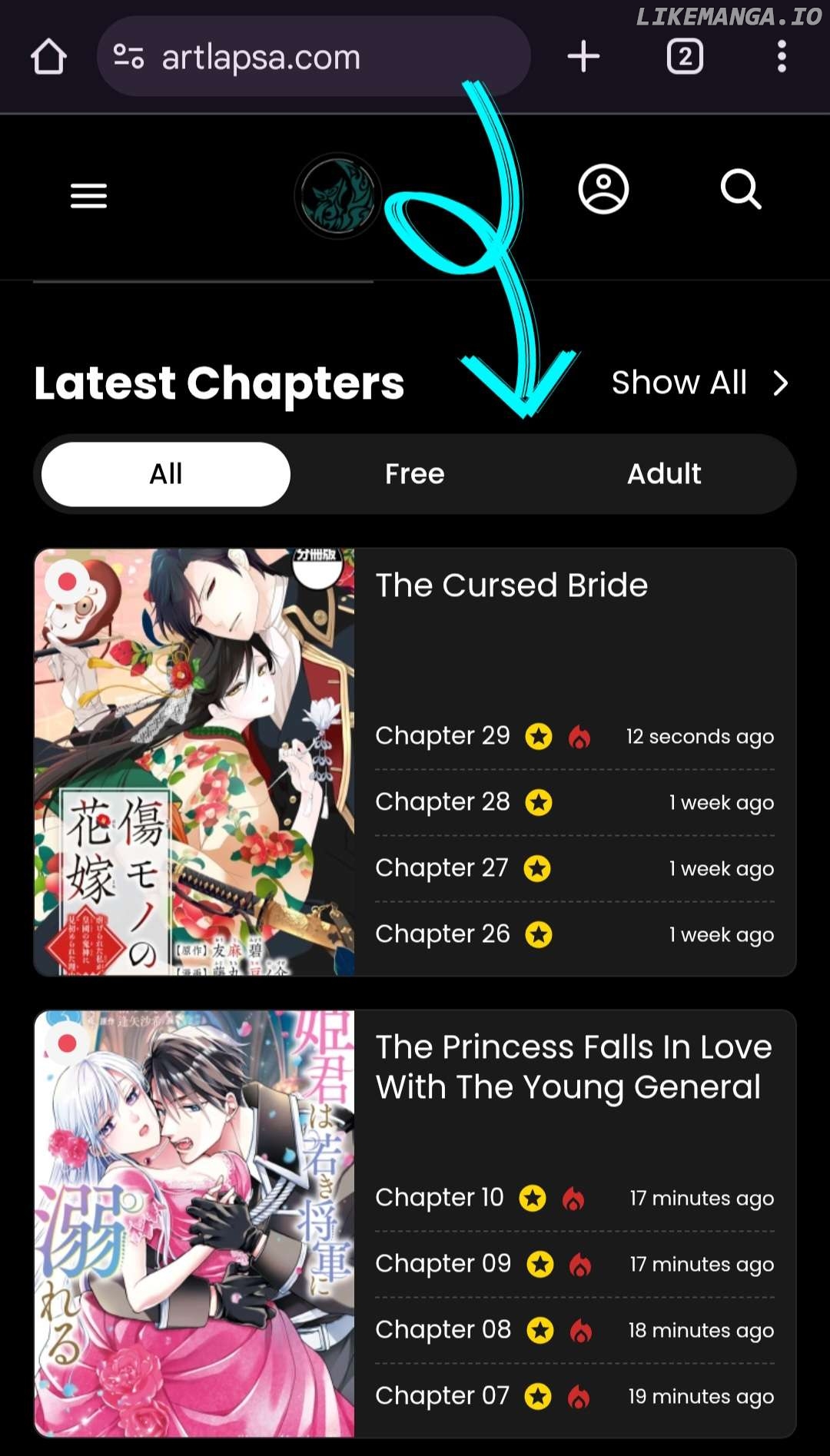Read Chapter 29 of The Cursed Bride

click(x=443, y=736)
